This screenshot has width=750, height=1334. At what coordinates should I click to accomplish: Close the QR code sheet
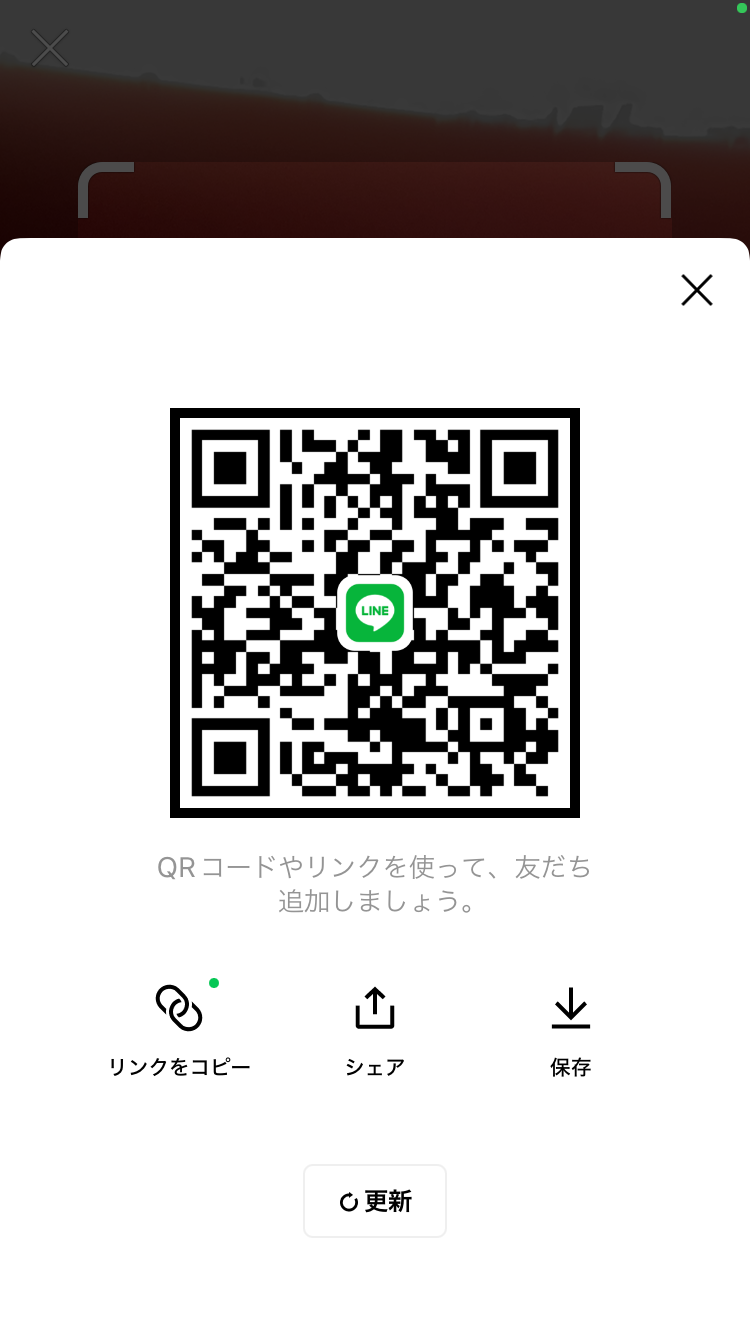pos(697,290)
